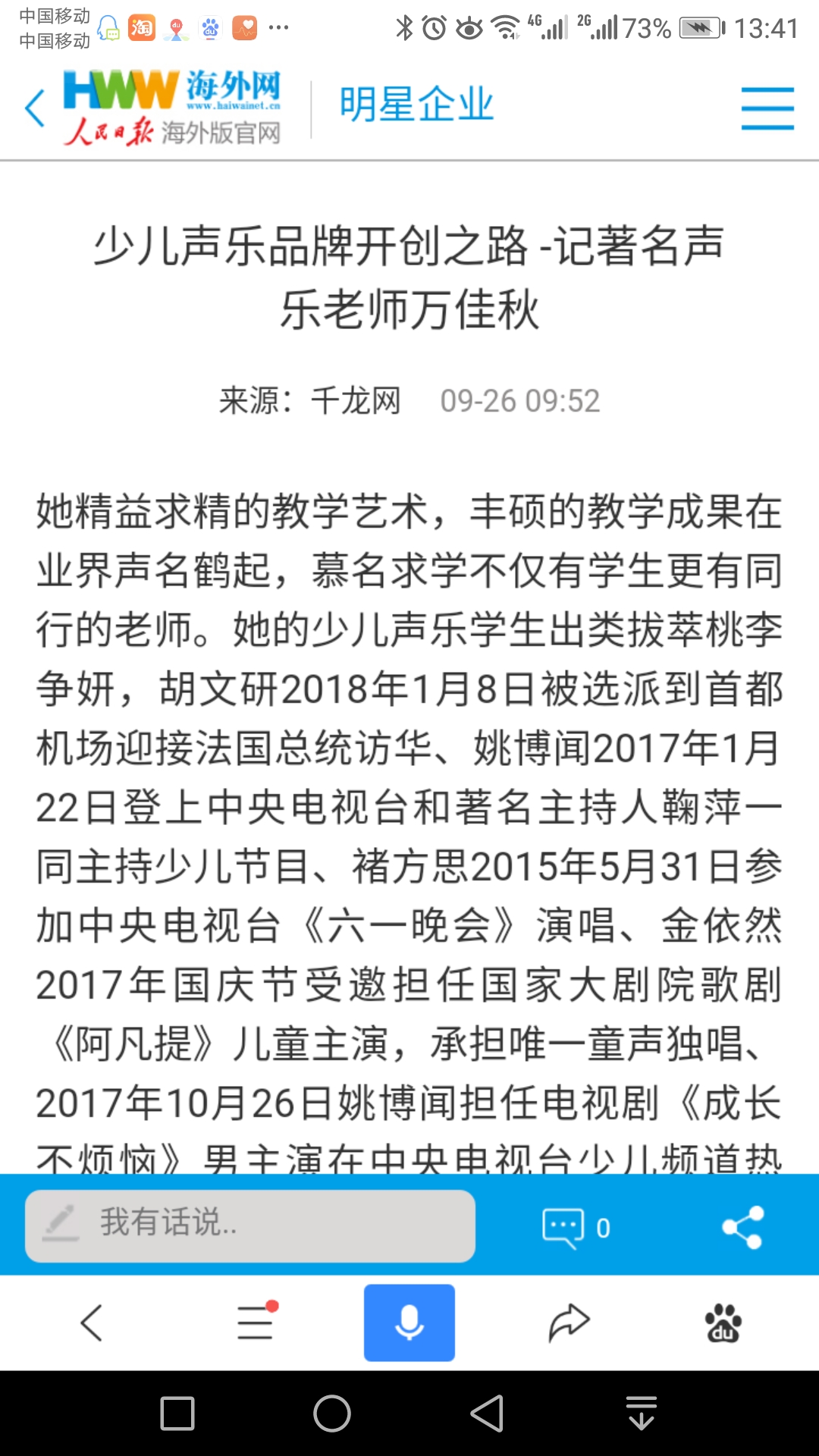Open recent apps with square button
This screenshot has width=819, height=1456.
point(177,1414)
